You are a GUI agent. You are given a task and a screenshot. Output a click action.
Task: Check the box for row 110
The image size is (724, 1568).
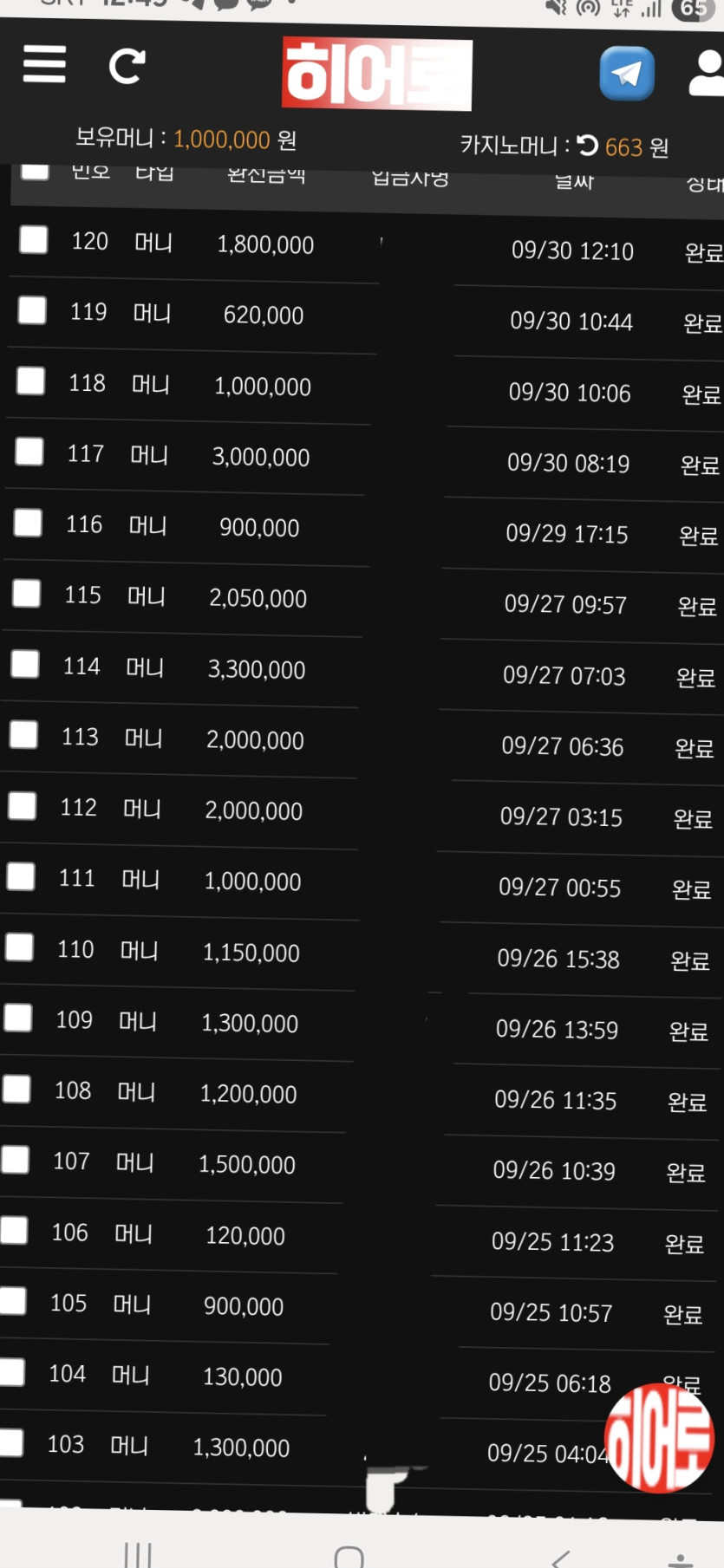(19, 947)
